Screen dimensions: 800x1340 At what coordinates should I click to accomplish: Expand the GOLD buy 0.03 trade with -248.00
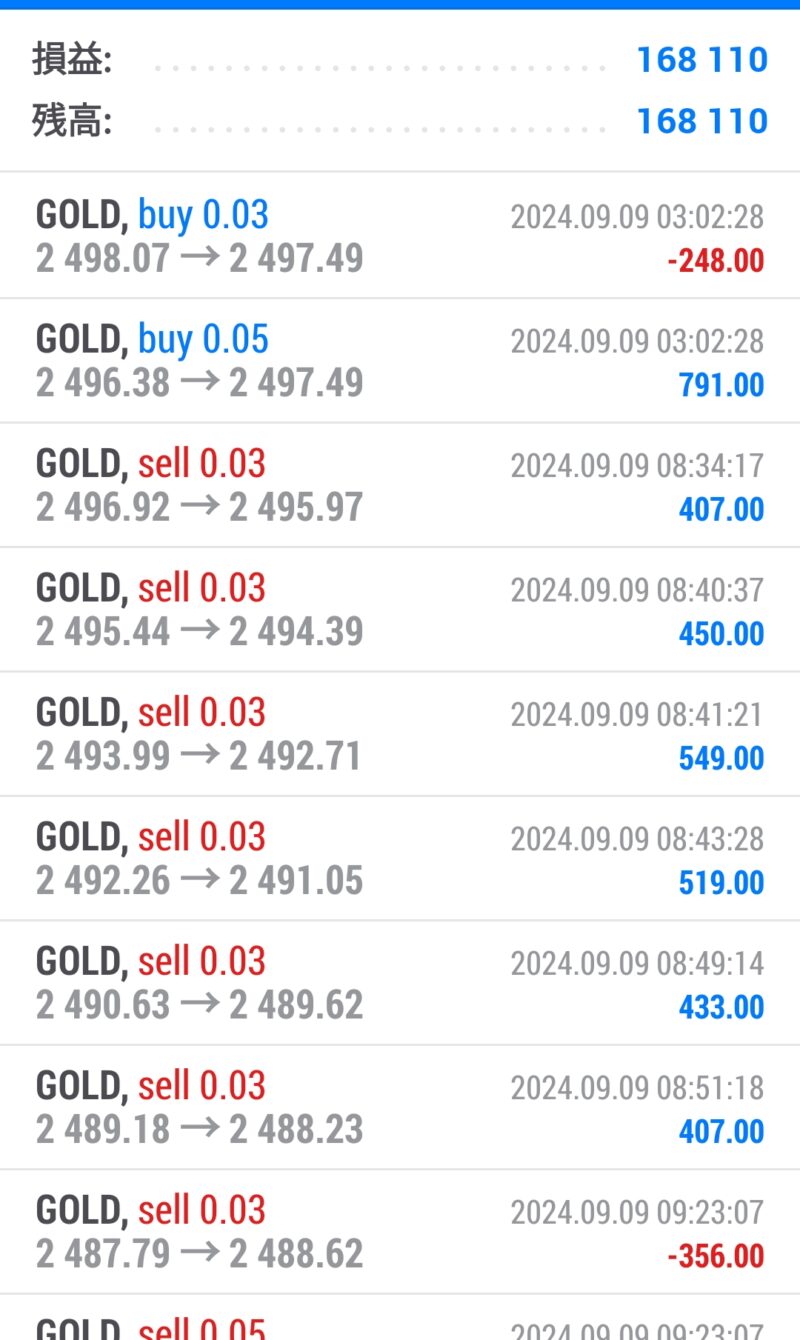tap(400, 236)
